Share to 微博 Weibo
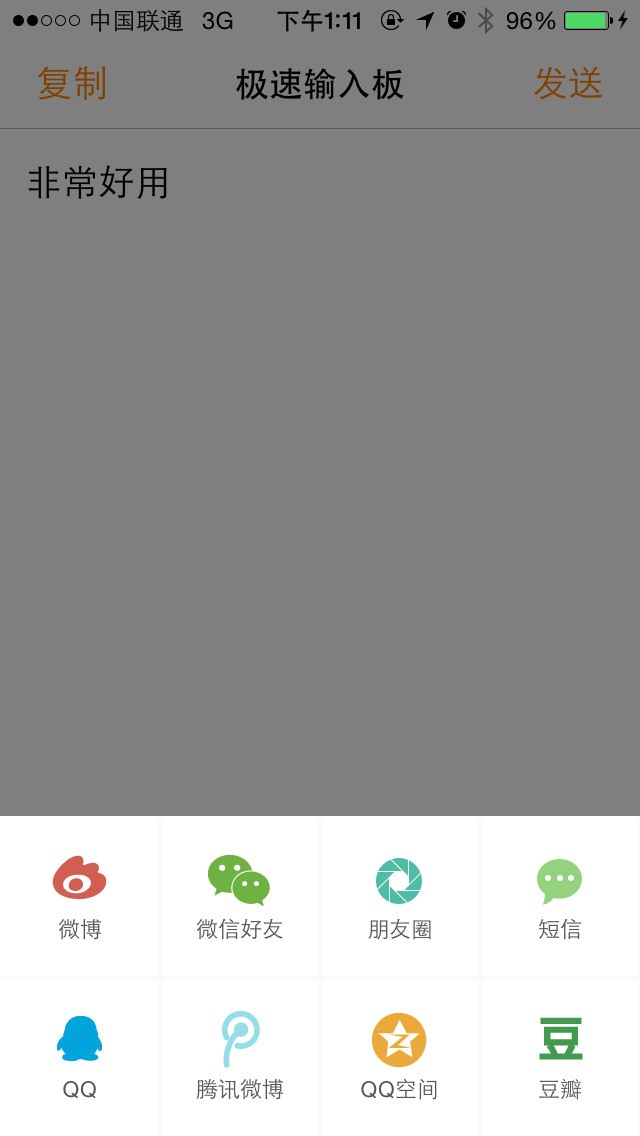 coord(80,897)
